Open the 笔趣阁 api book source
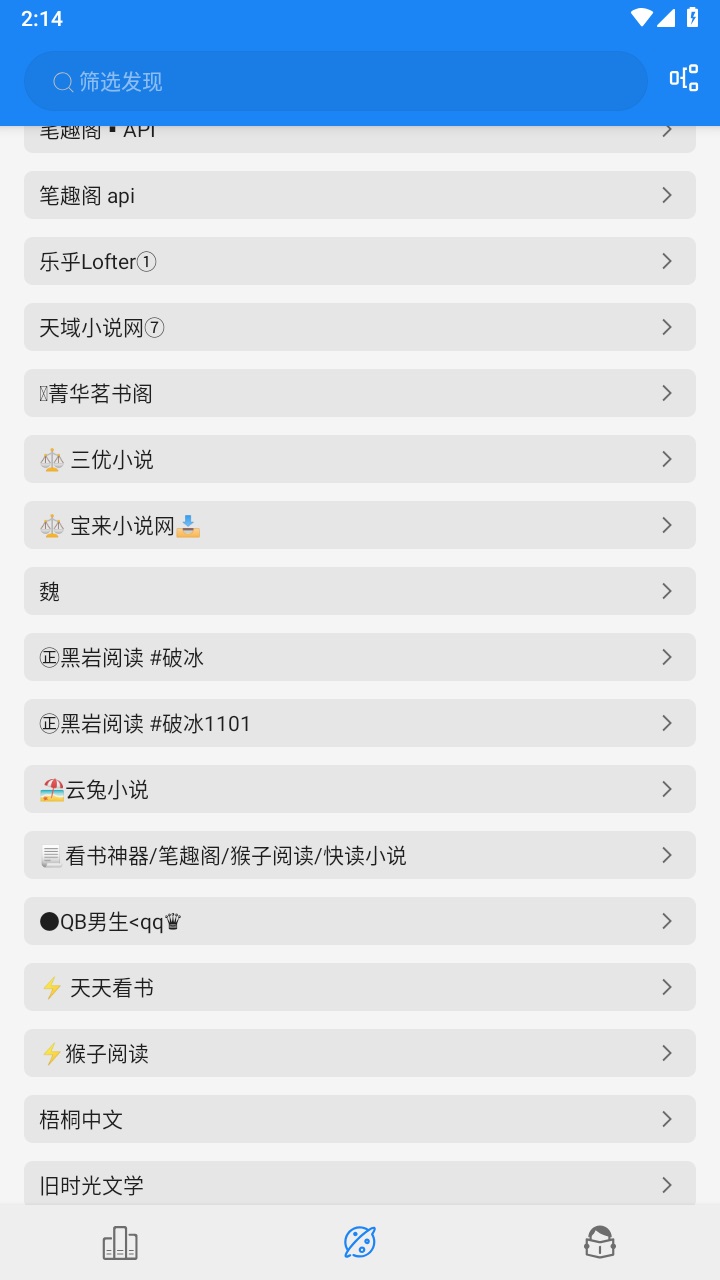Screen dimensions: 720x1280 [x=360, y=195]
